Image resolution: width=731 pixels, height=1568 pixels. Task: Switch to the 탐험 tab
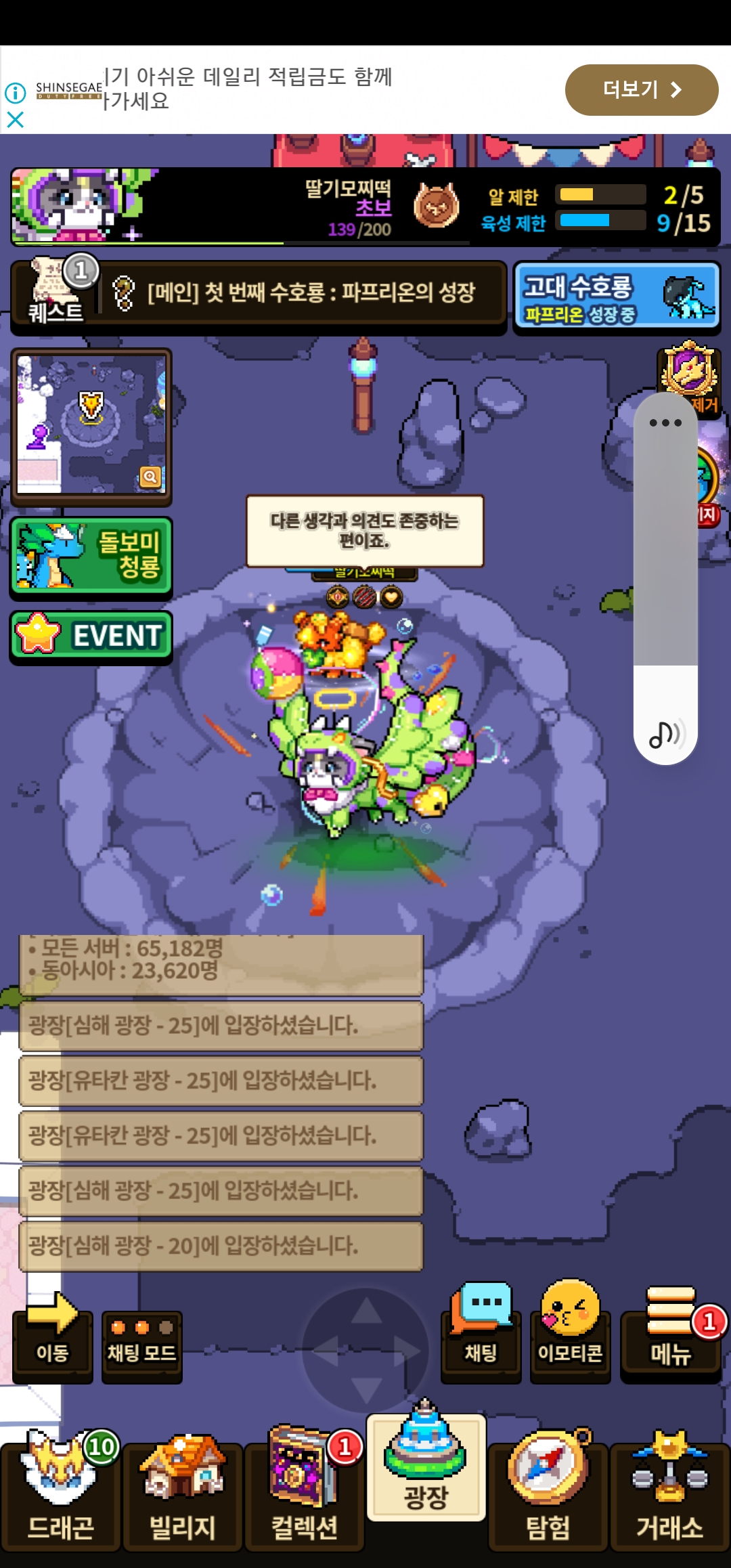click(548, 1489)
